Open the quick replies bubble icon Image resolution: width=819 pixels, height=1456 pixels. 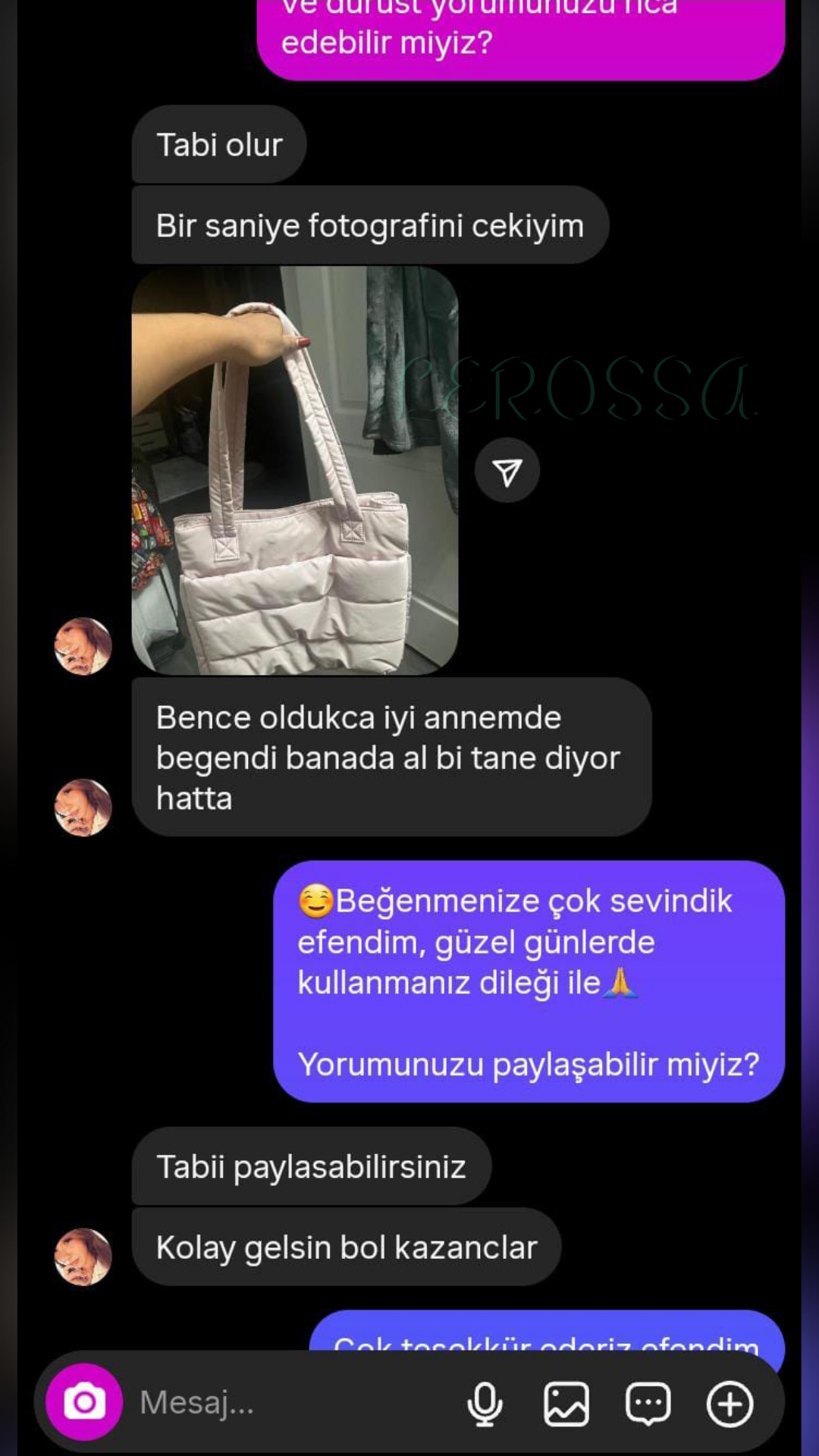(648, 1404)
